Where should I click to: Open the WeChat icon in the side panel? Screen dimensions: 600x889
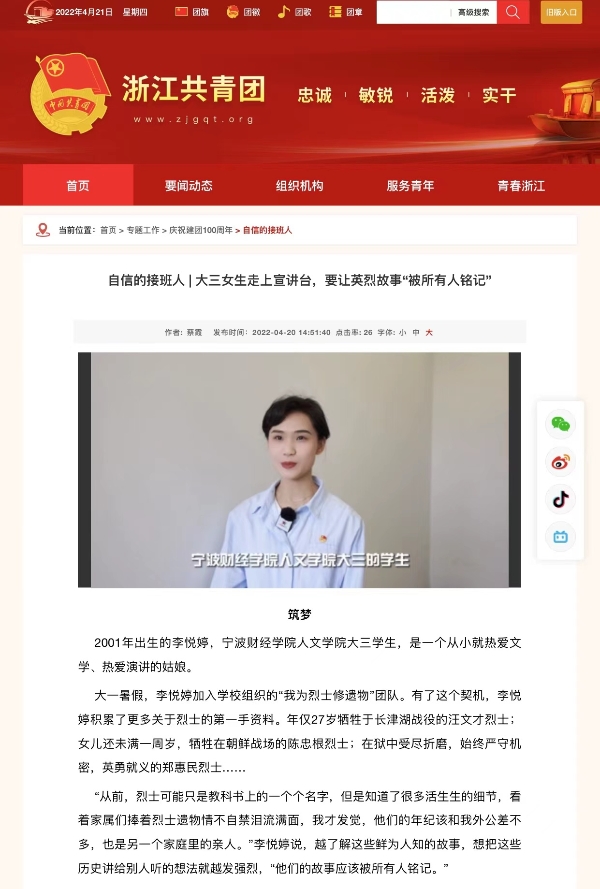tap(561, 424)
